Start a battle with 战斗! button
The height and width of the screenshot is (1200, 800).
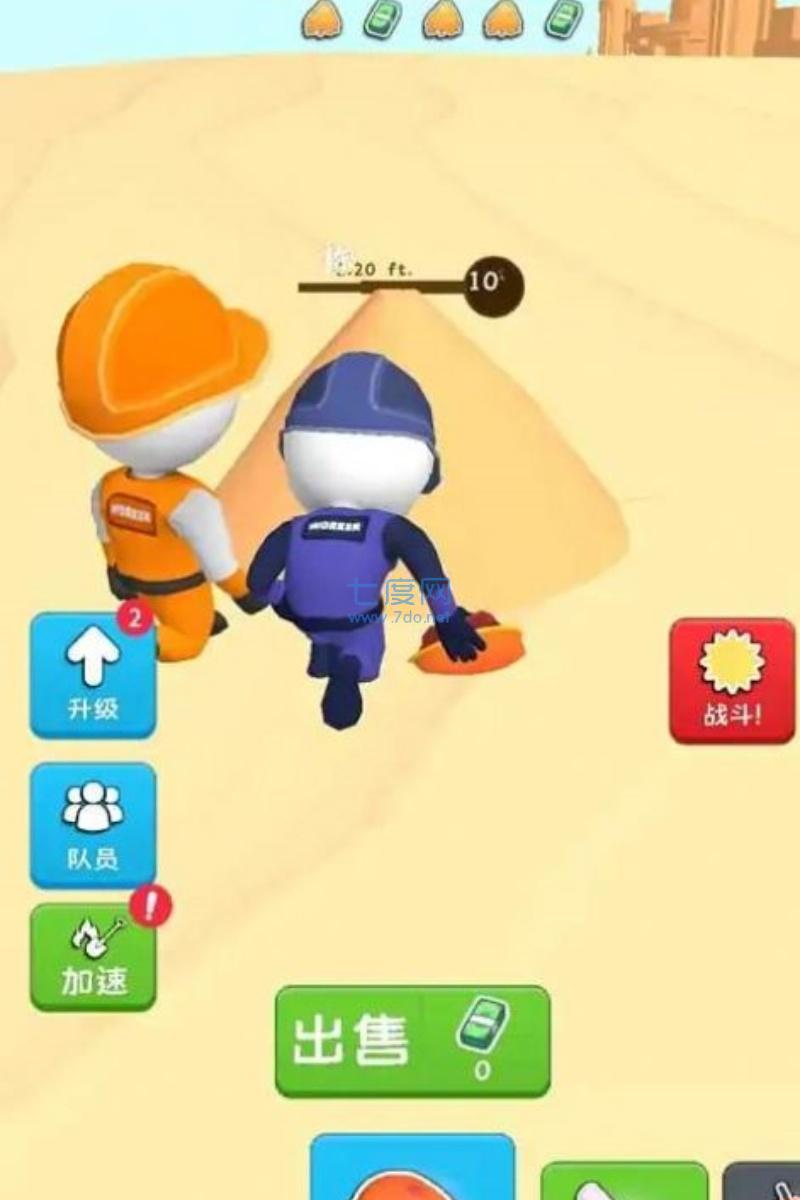pyautogui.click(x=731, y=681)
